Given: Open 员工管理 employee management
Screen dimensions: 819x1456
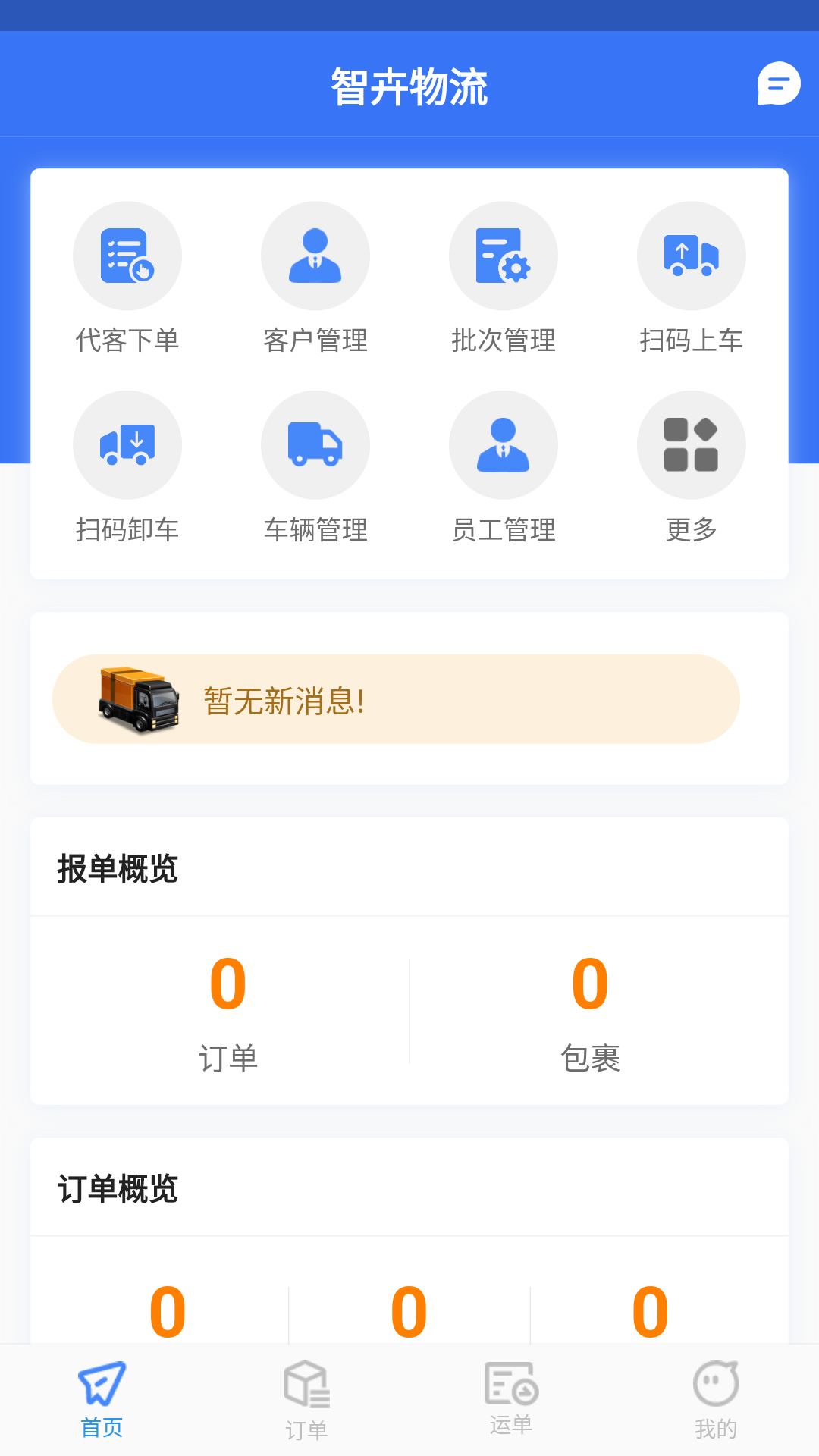Looking at the screenshot, I should point(504,445).
